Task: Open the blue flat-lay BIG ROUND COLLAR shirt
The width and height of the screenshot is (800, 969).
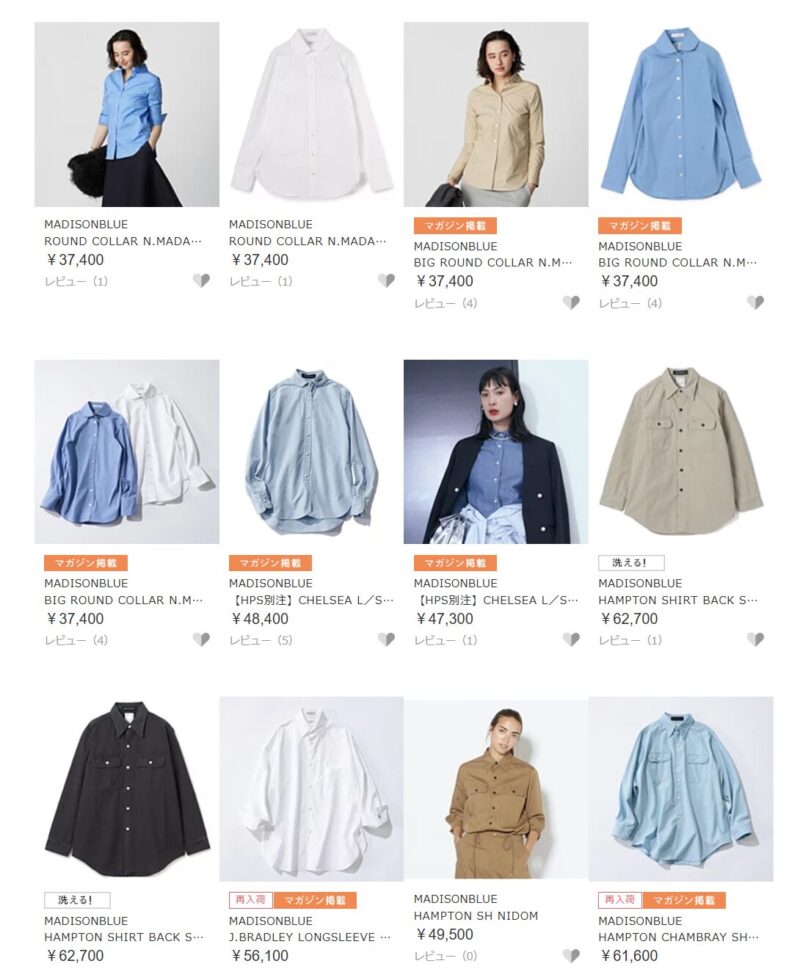Action: (x=681, y=114)
